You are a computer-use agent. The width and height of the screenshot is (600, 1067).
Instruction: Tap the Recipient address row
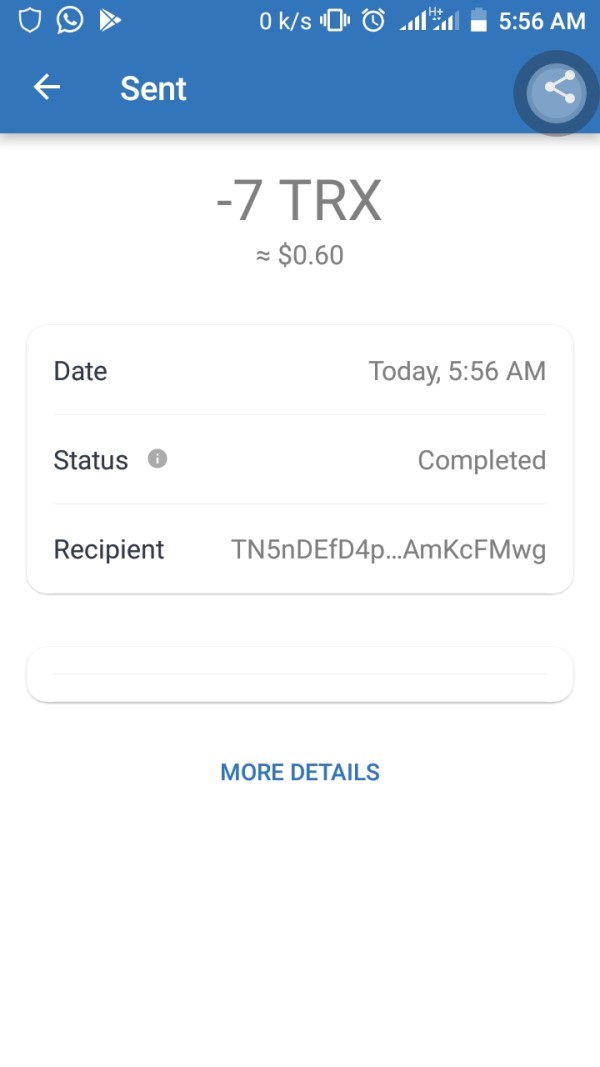pyautogui.click(x=300, y=549)
